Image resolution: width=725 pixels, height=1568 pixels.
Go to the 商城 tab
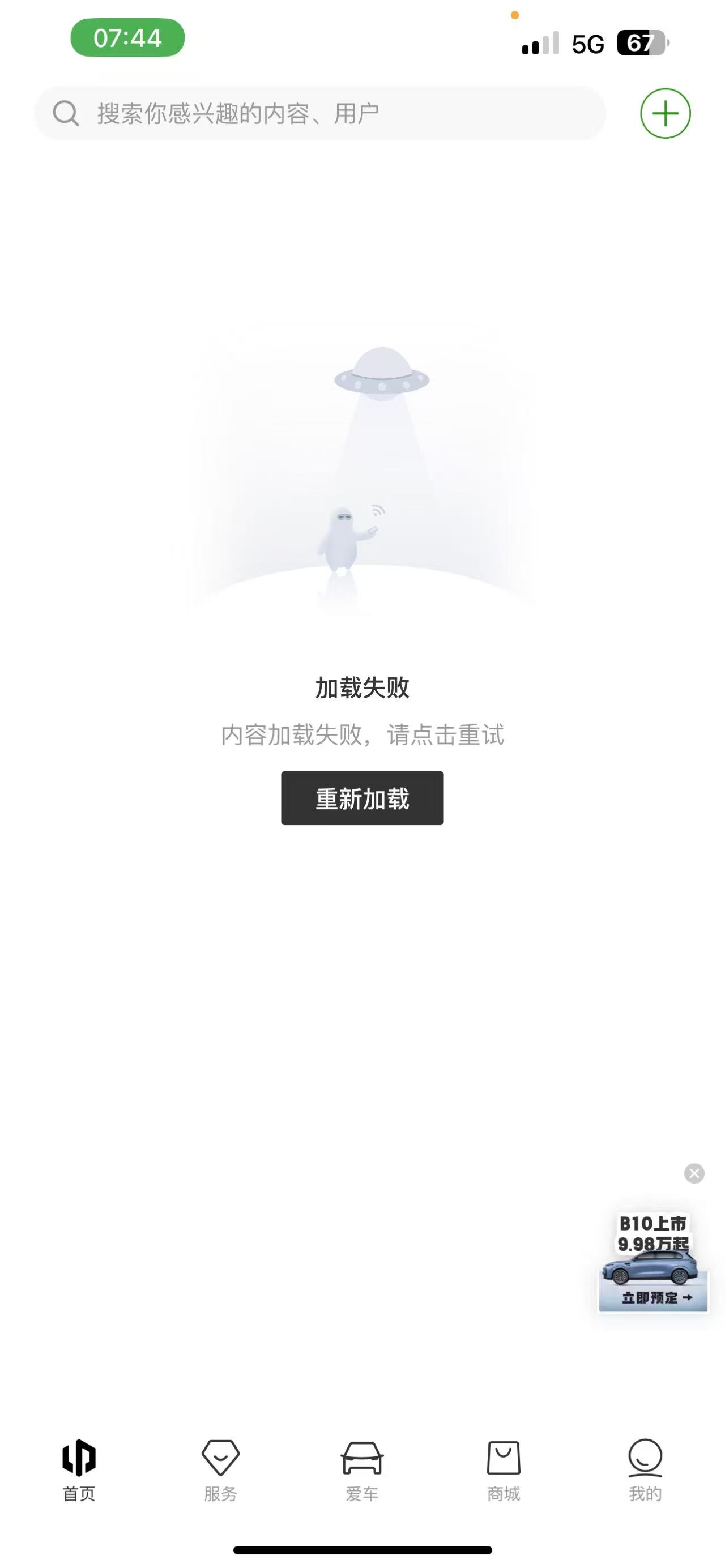[504, 1469]
